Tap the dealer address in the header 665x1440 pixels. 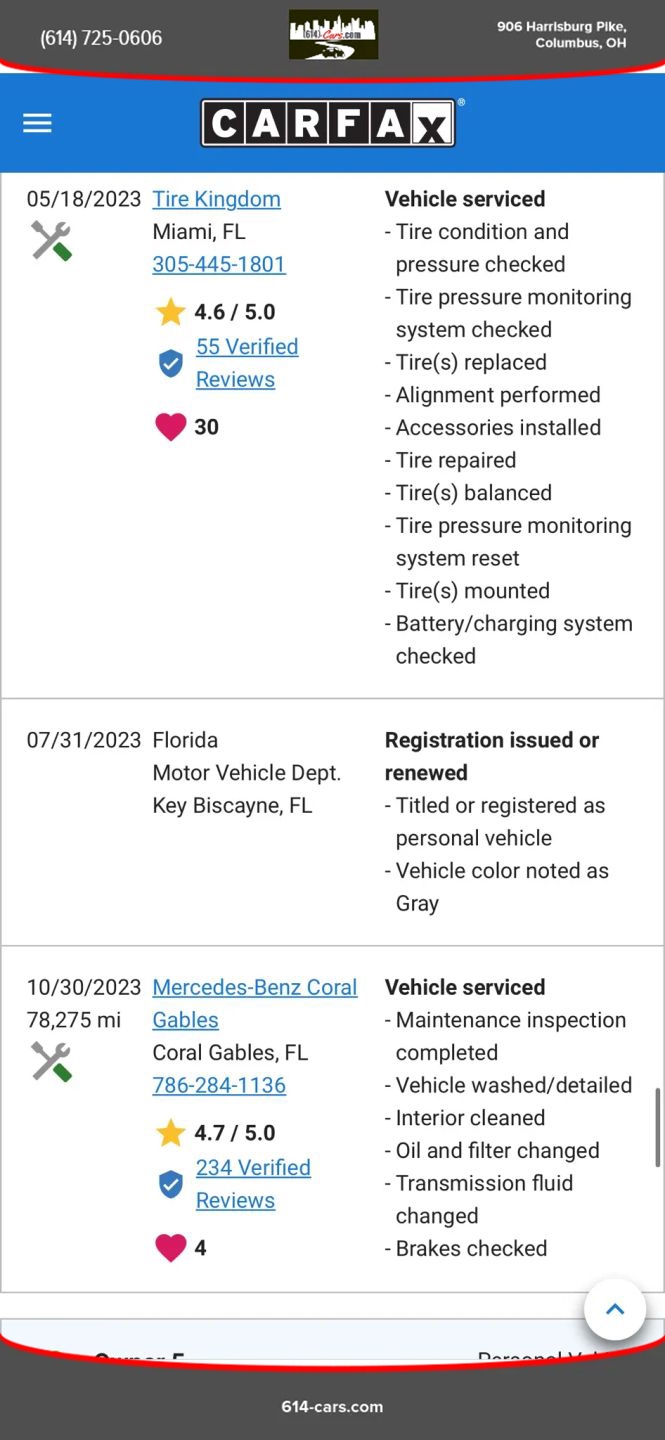point(561,35)
